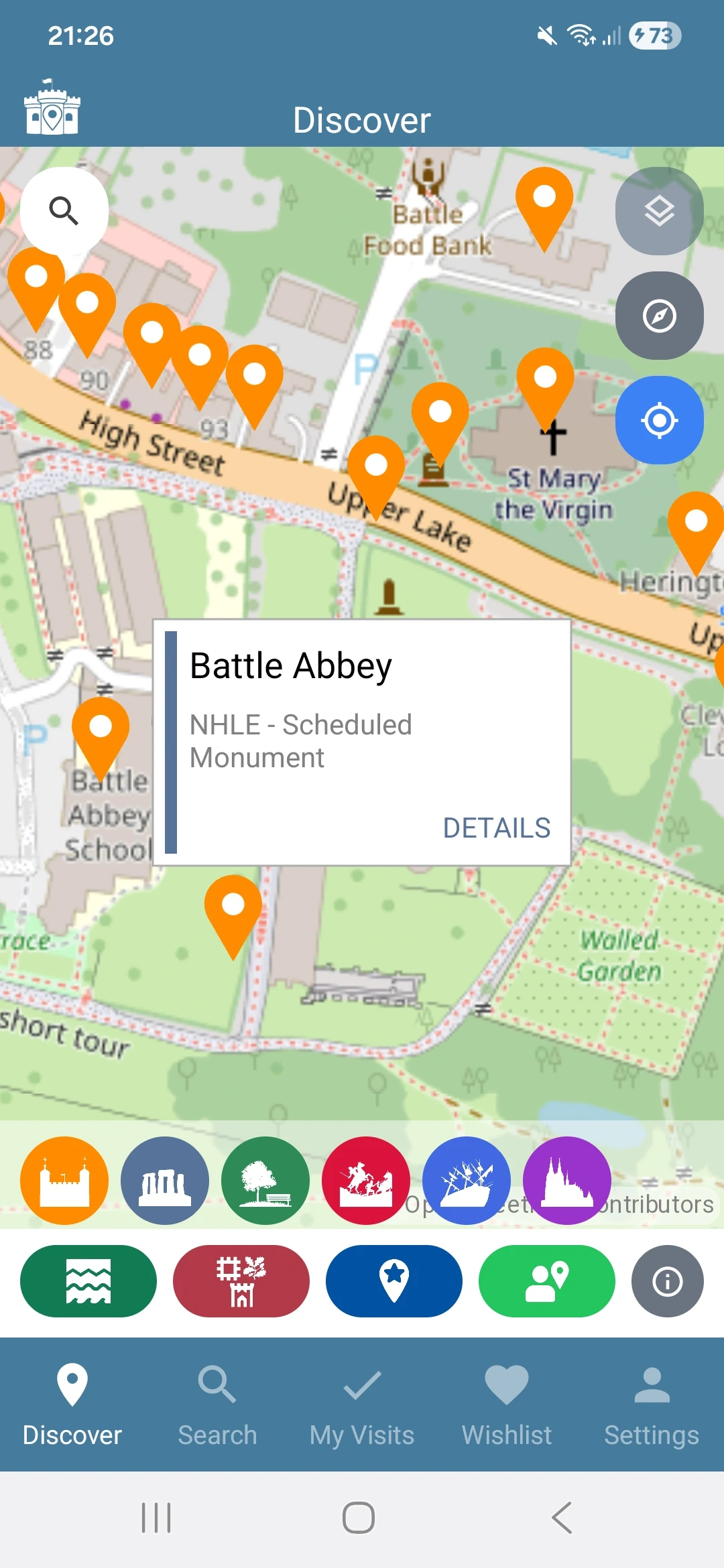Open DETAILS for Battle Abbey
Viewport: 724px width, 1568px height.
pyautogui.click(x=496, y=828)
